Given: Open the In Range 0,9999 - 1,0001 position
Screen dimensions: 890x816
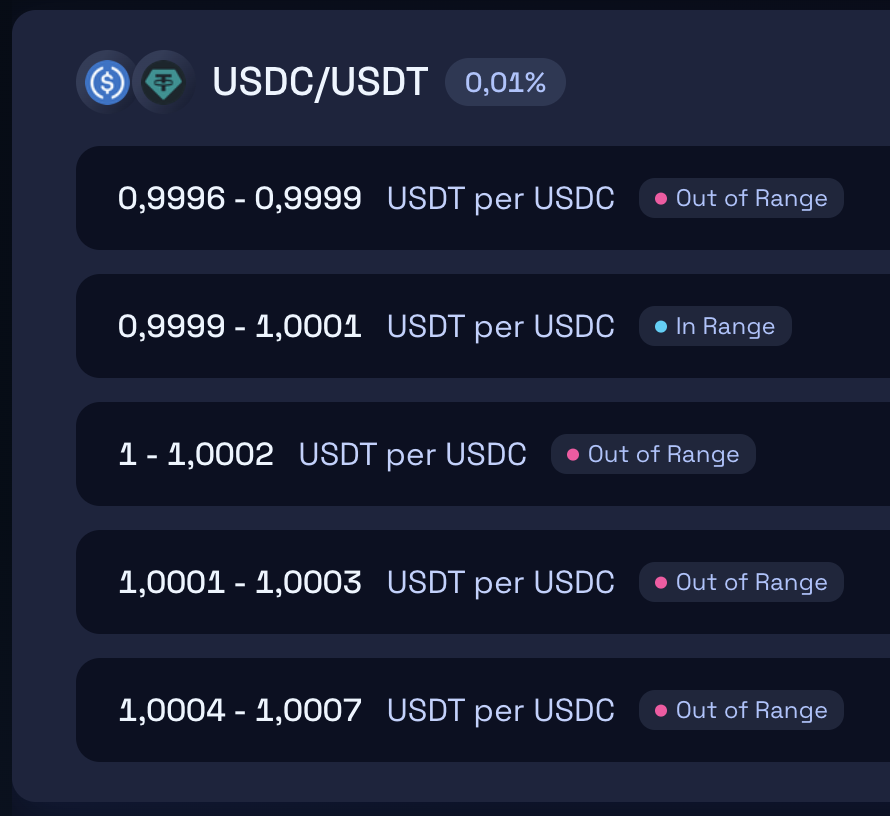Looking at the screenshot, I should coord(480,326).
